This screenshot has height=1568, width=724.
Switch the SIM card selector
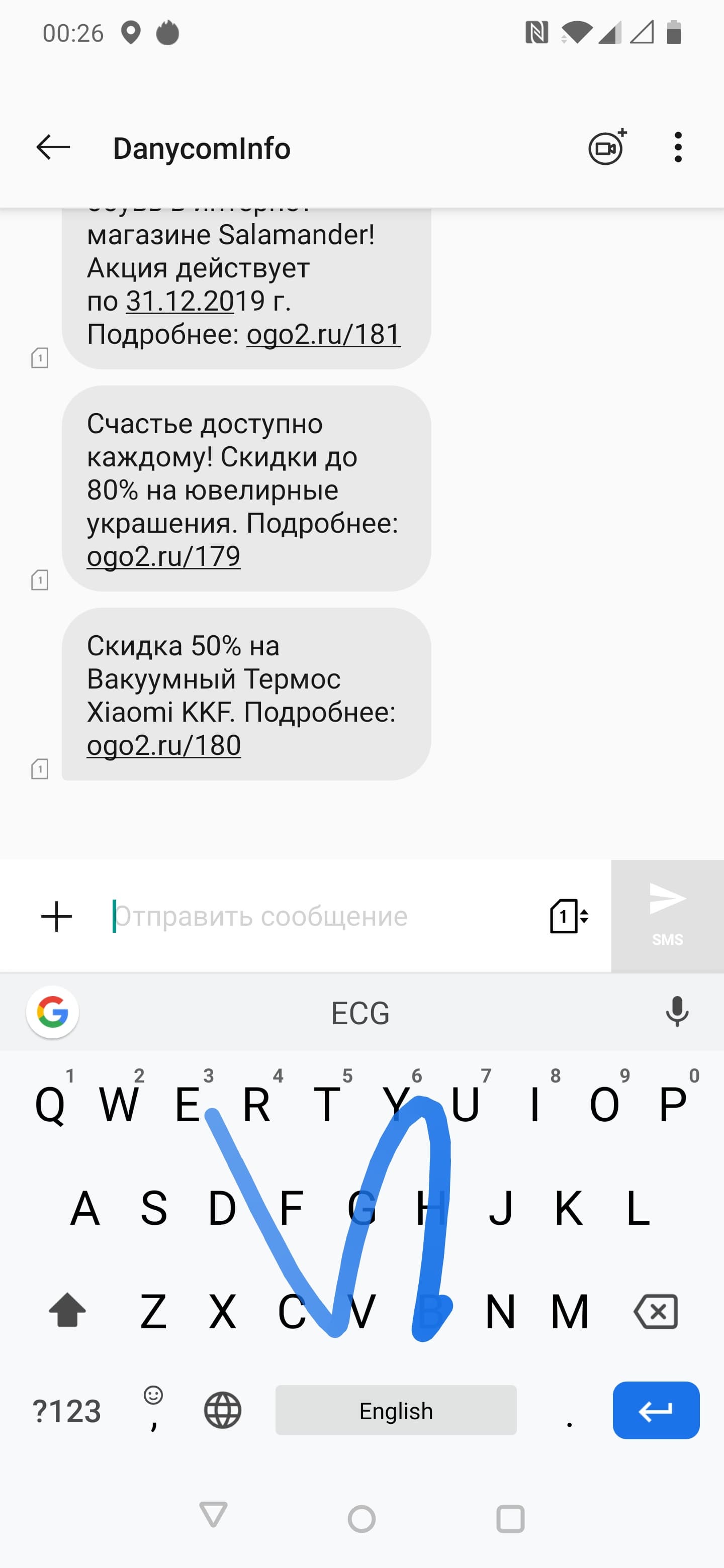tap(569, 916)
